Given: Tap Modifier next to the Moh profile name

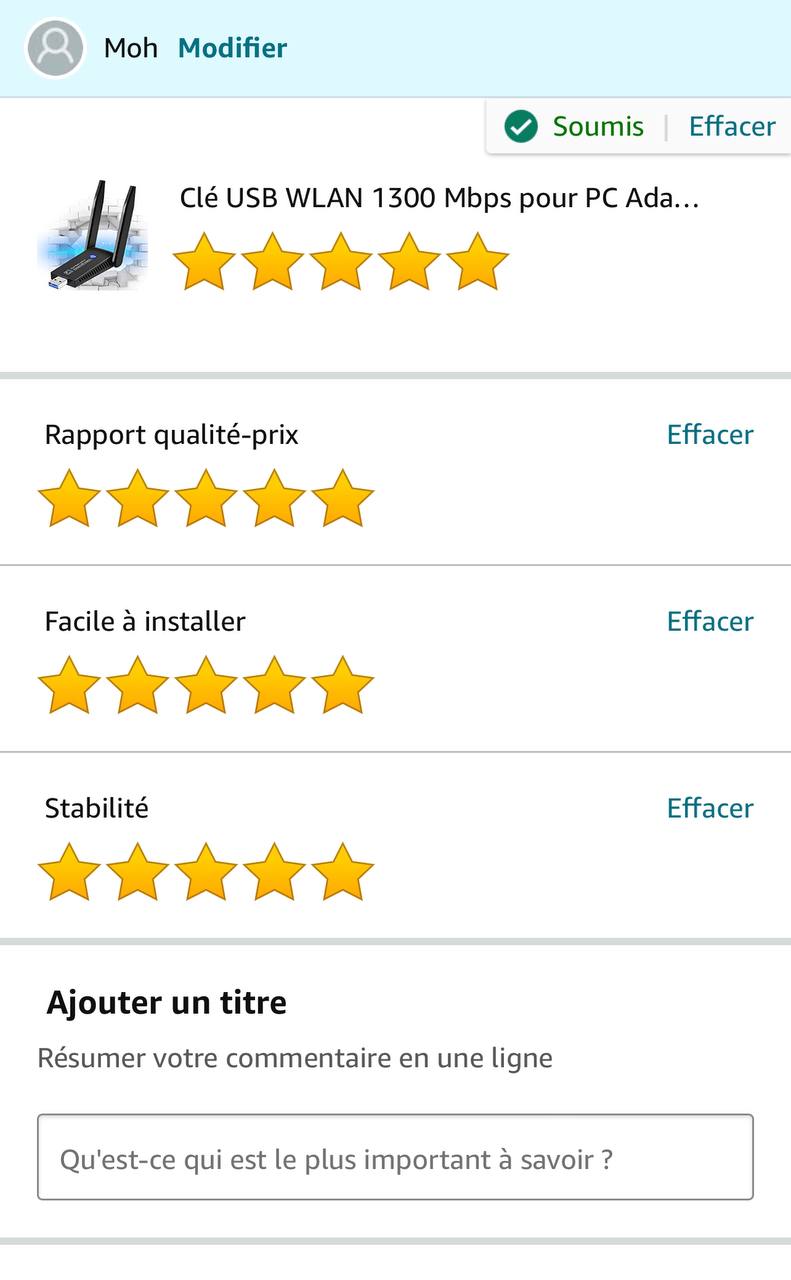Looking at the screenshot, I should [x=232, y=48].
